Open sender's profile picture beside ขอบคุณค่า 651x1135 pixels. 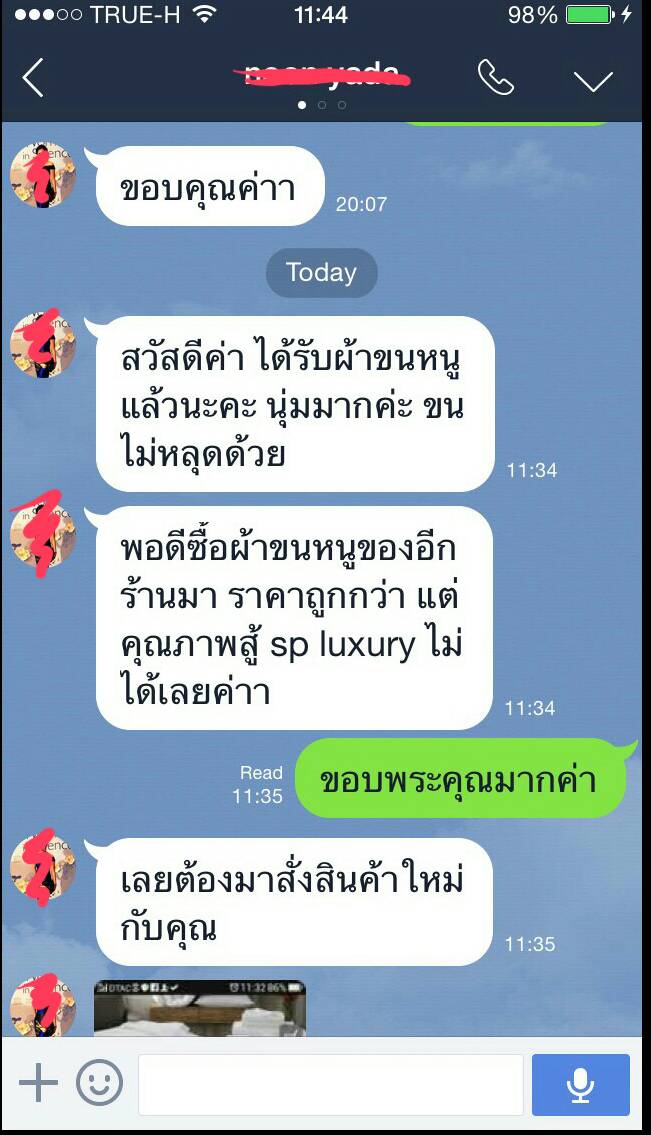tap(43, 176)
